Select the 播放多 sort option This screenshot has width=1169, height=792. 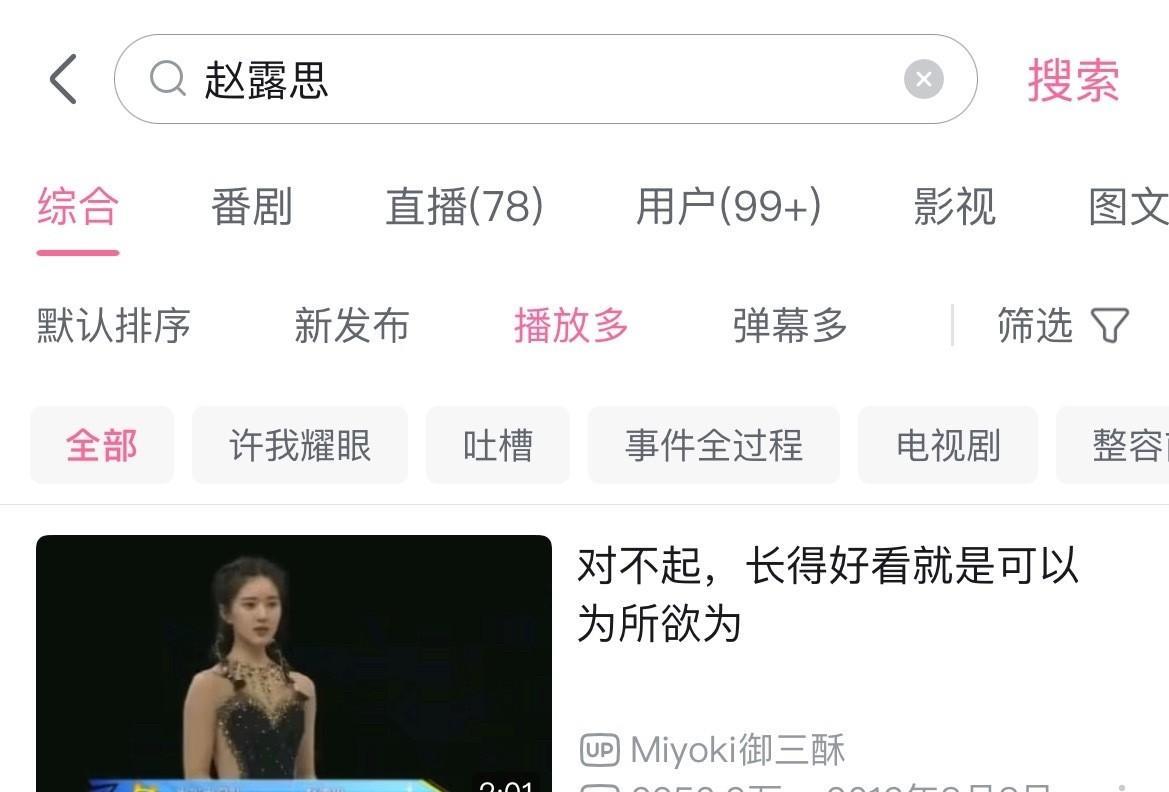point(571,326)
